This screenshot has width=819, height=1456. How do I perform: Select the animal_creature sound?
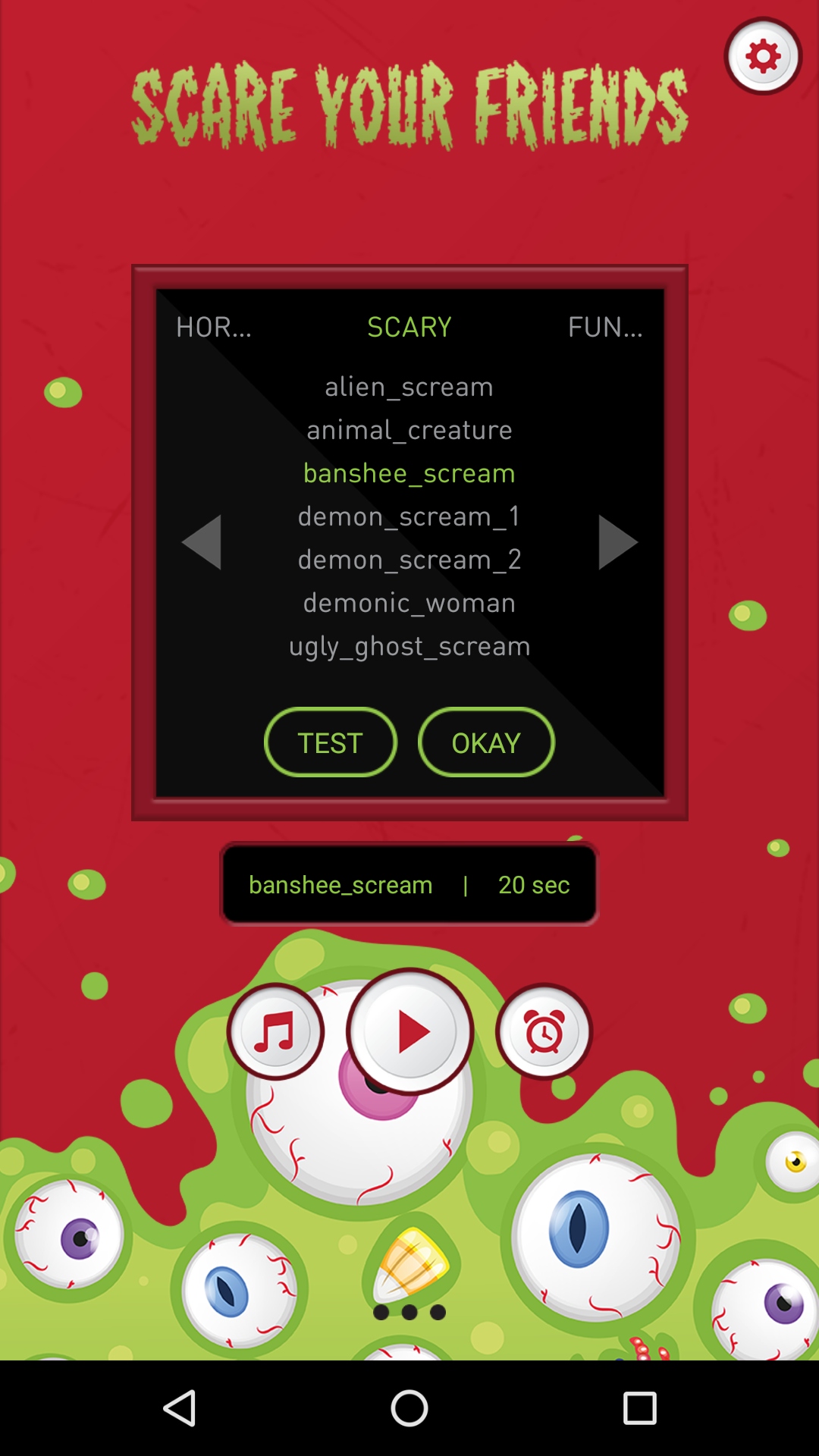(x=409, y=430)
